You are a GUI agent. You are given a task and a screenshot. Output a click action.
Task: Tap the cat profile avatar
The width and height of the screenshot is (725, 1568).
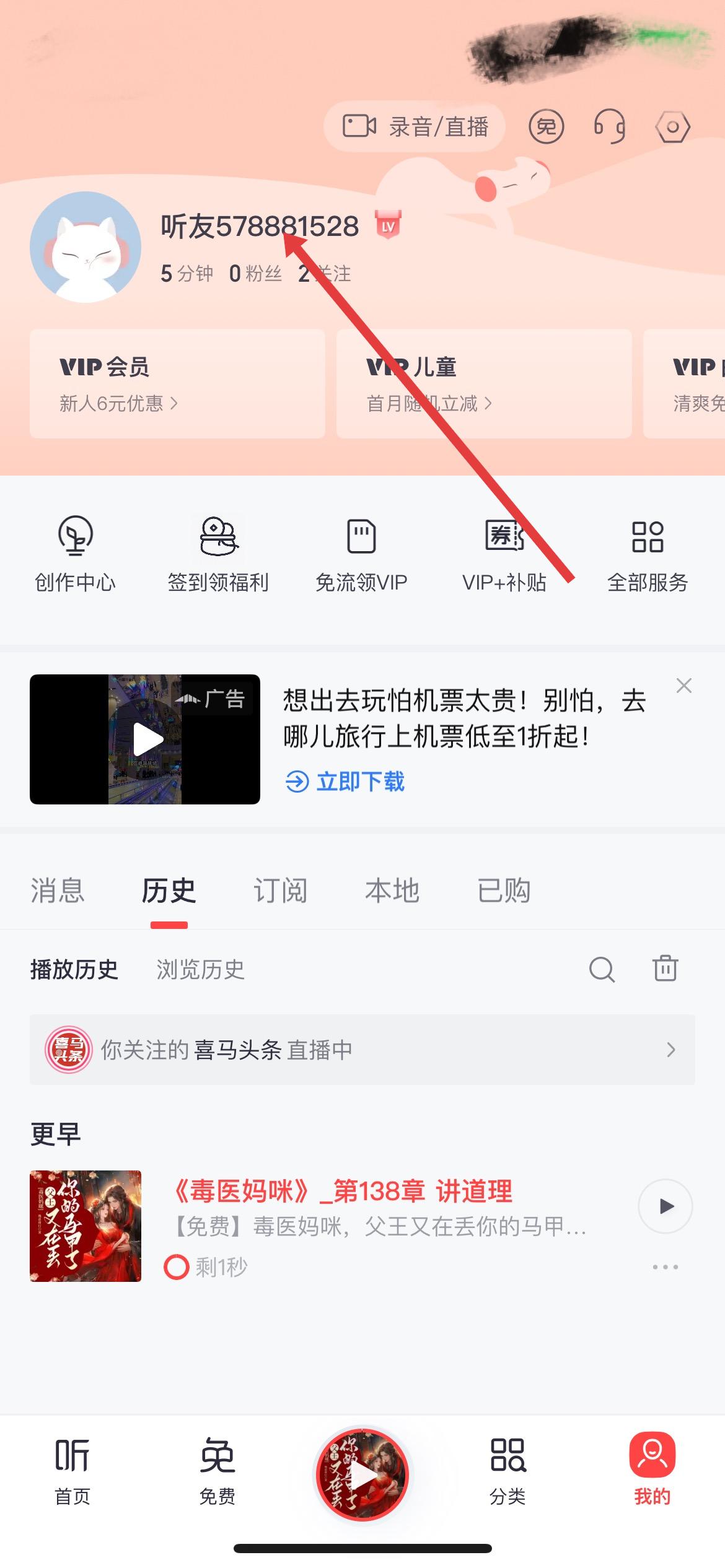(86, 247)
